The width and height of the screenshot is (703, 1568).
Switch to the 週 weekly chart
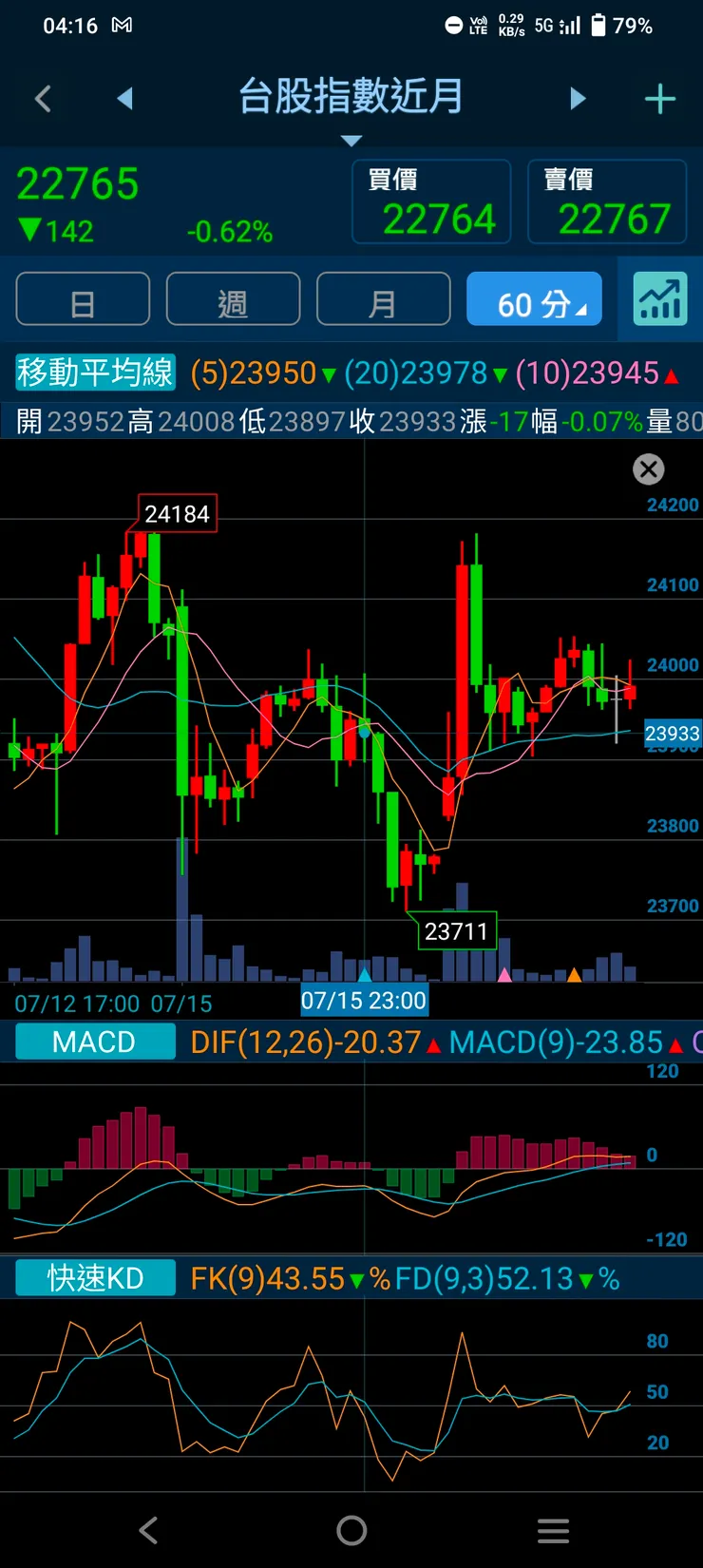[233, 300]
